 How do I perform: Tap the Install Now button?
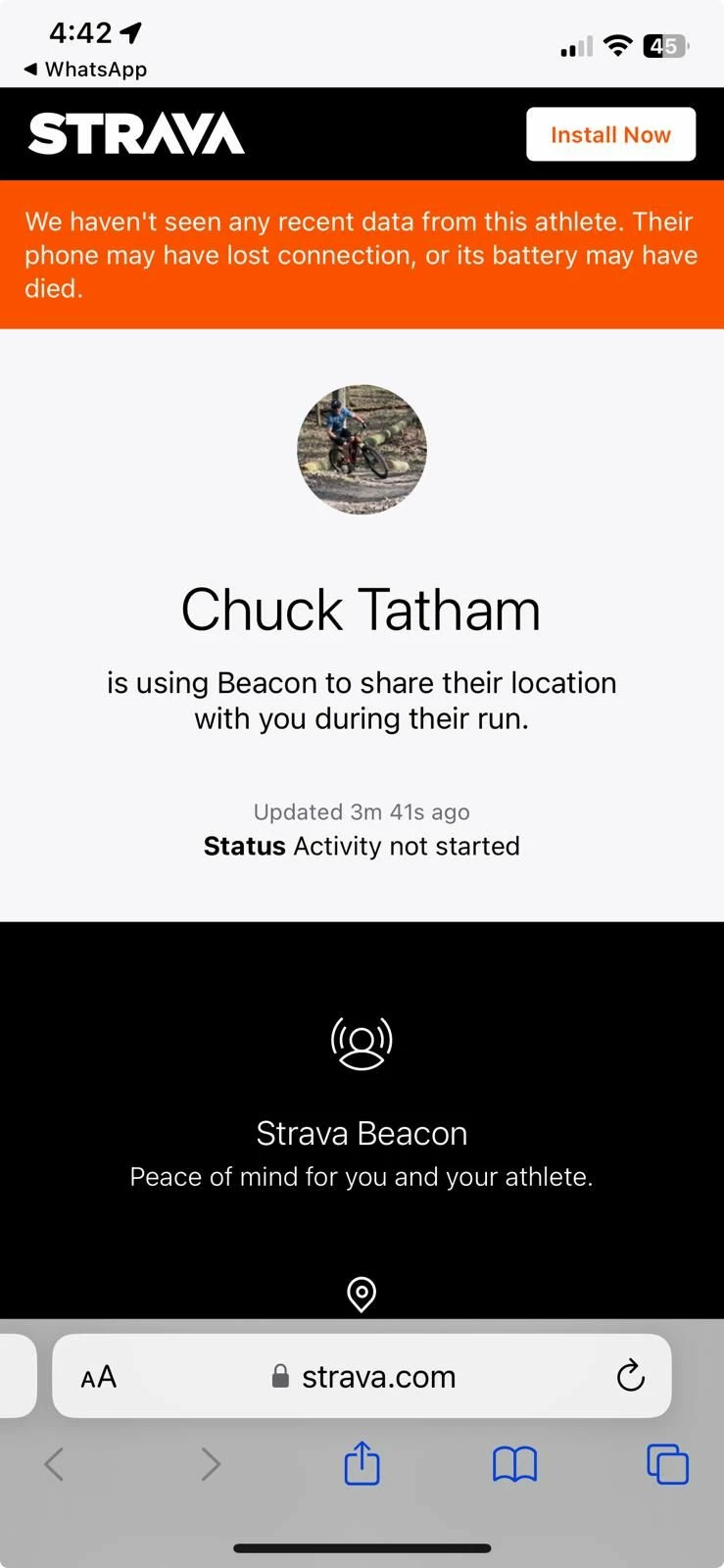coord(610,134)
